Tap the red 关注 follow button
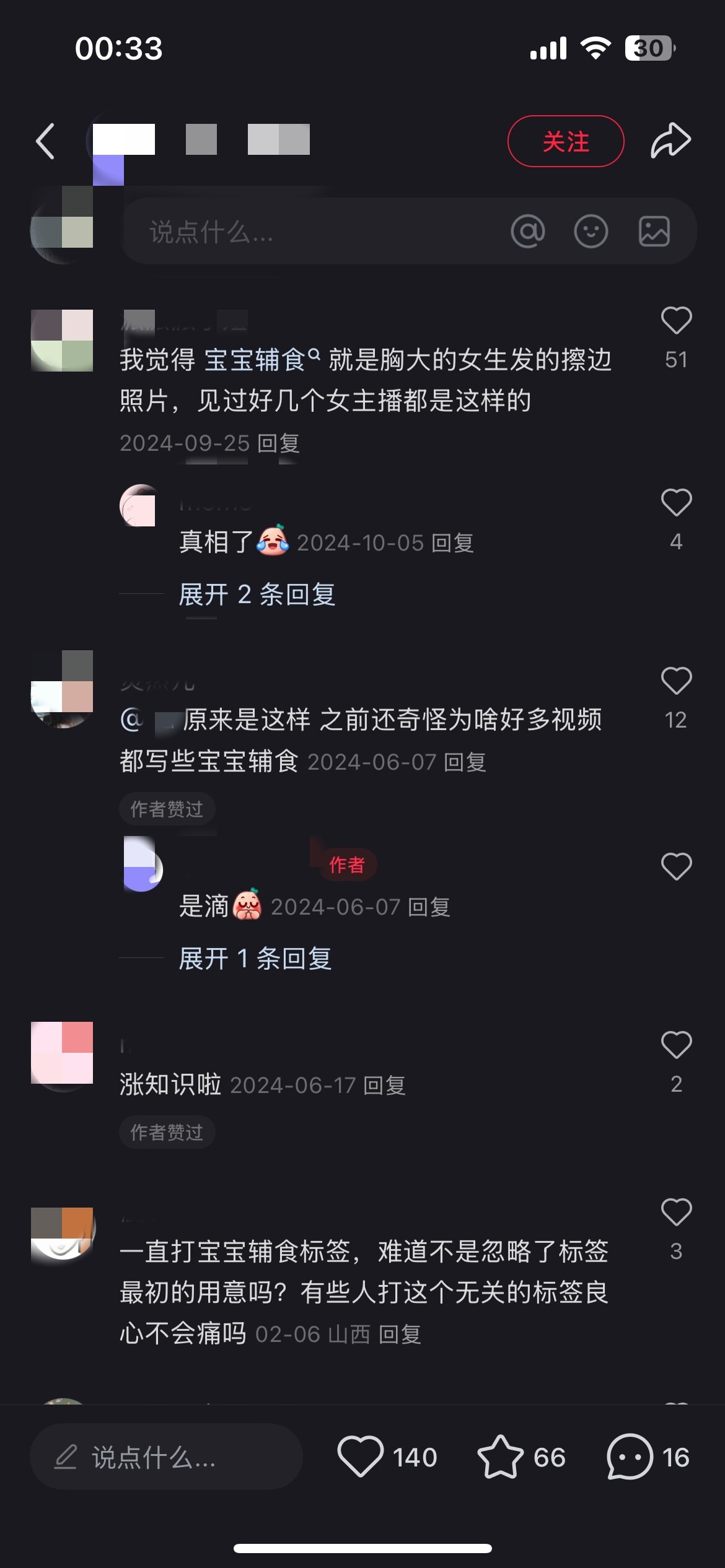The height and width of the screenshot is (1568, 725). pos(566,141)
